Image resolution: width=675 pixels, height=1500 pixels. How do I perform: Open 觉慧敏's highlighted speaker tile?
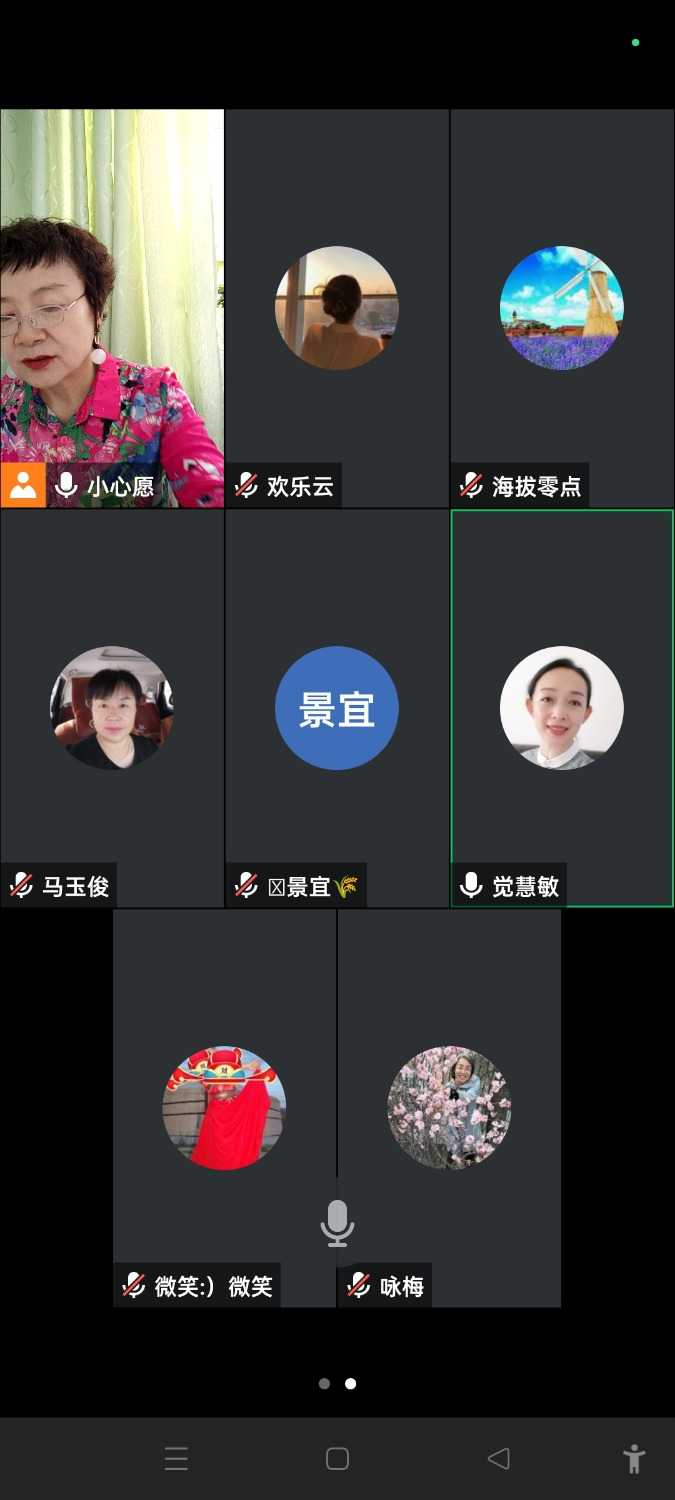point(562,708)
